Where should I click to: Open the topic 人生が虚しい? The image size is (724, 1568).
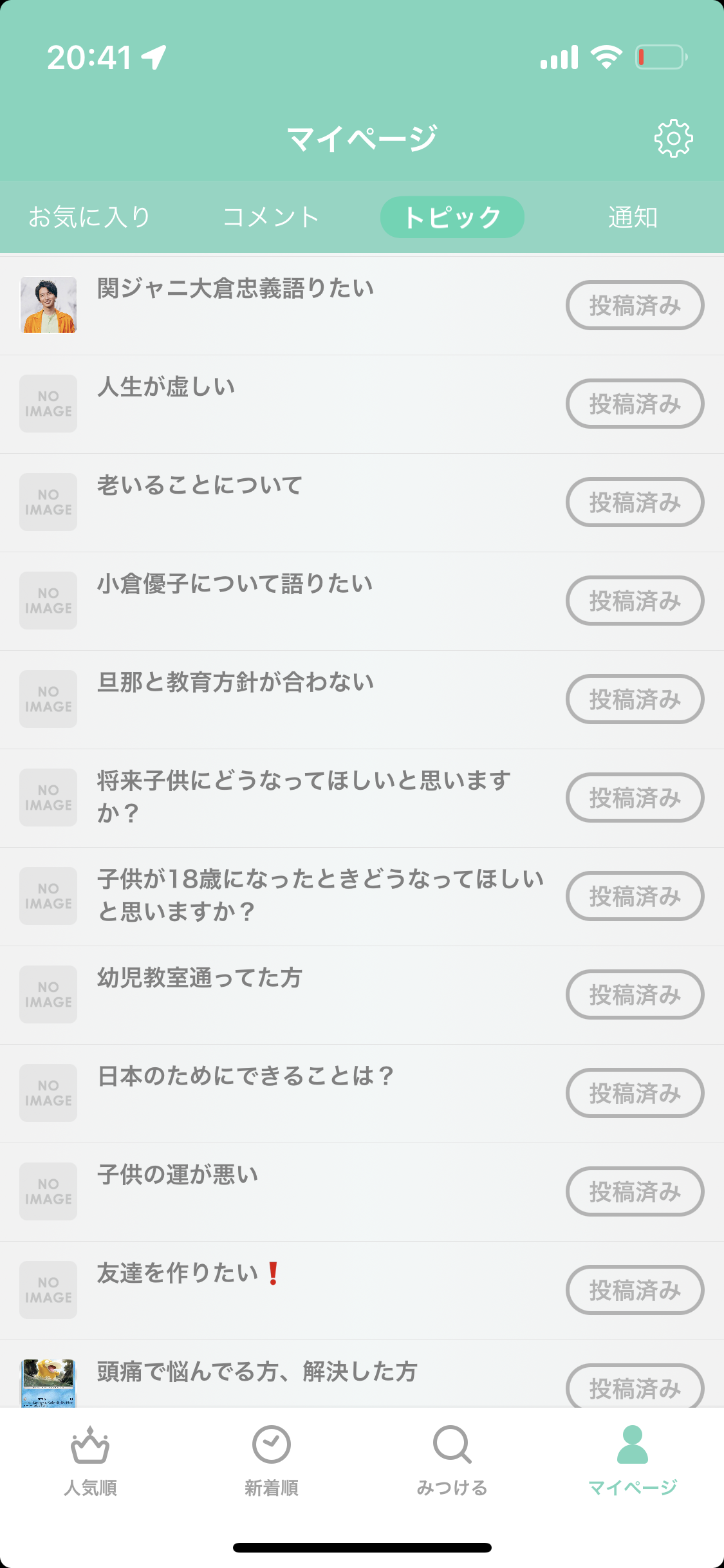click(x=166, y=387)
